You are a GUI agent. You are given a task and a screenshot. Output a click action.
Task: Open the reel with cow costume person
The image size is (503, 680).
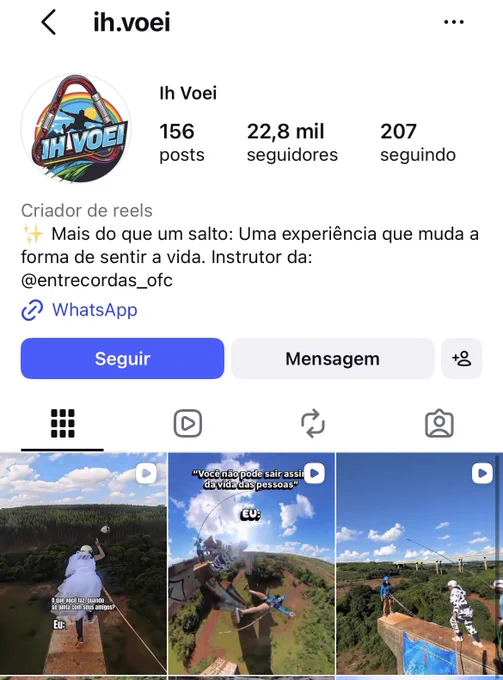coord(420,564)
